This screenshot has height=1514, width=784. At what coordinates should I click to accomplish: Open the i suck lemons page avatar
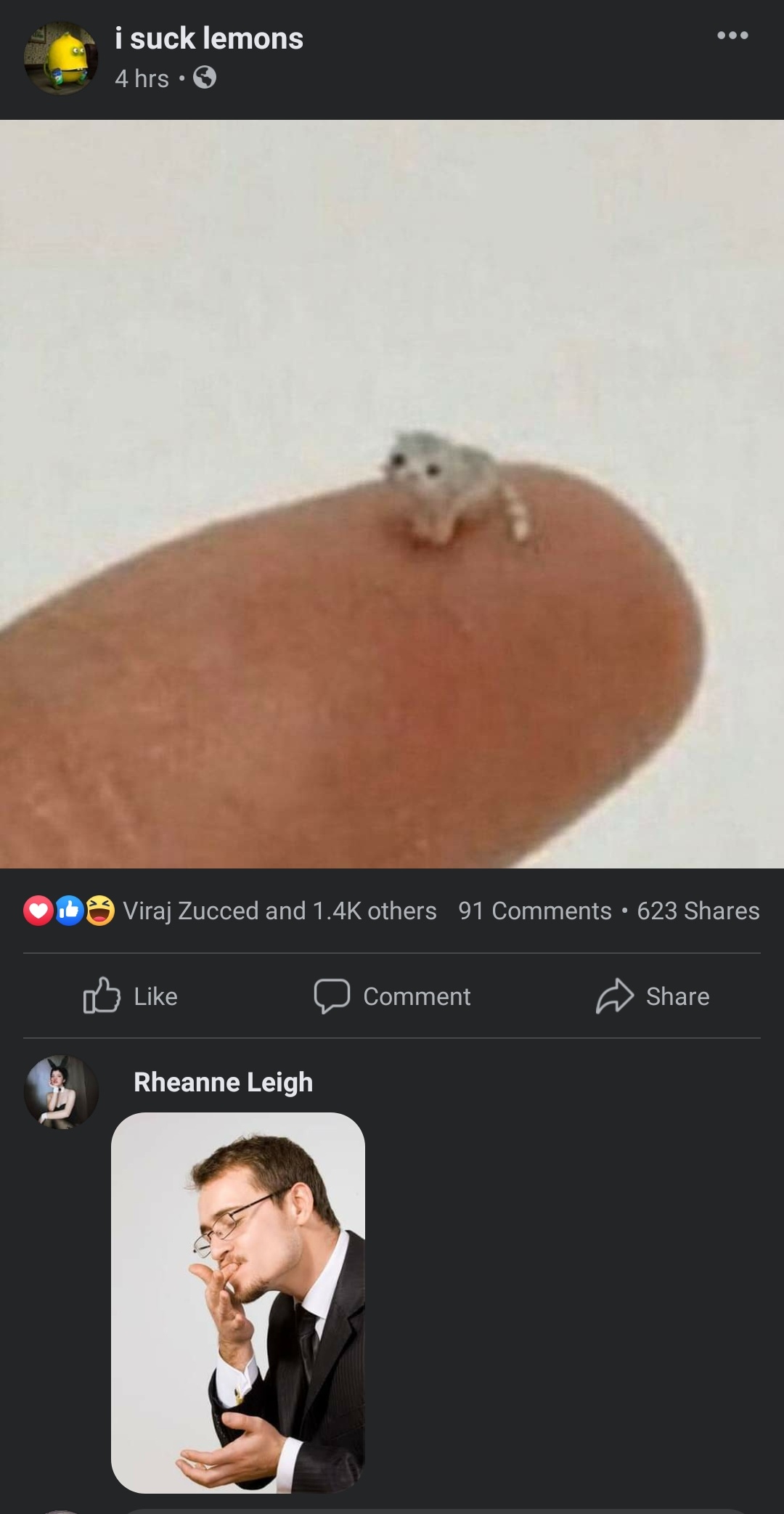[61, 58]
